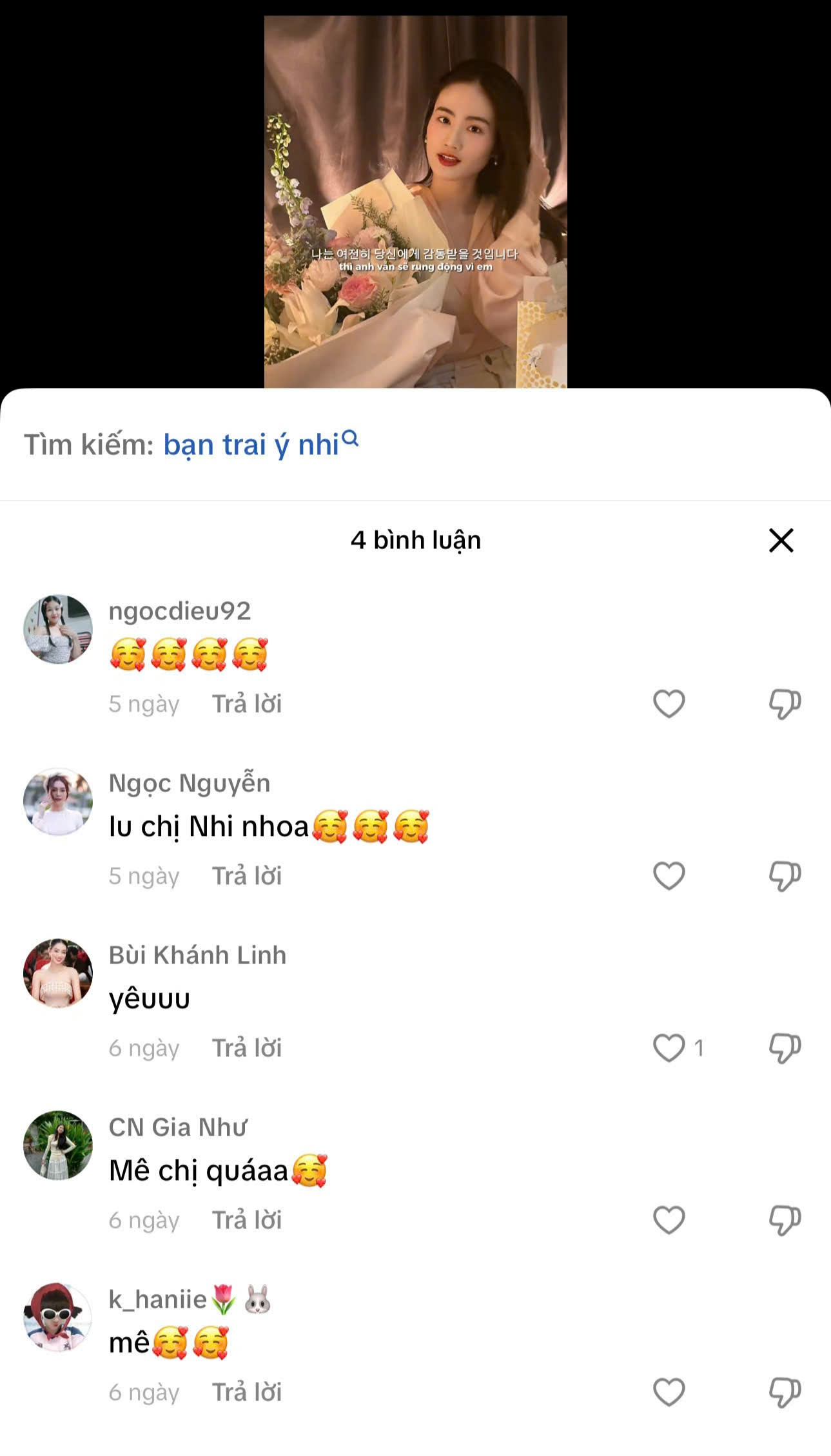Open ngocdieu92's profile picture
The width and height of the screenshot is (831, 1456).
click(x=58, y=629)
